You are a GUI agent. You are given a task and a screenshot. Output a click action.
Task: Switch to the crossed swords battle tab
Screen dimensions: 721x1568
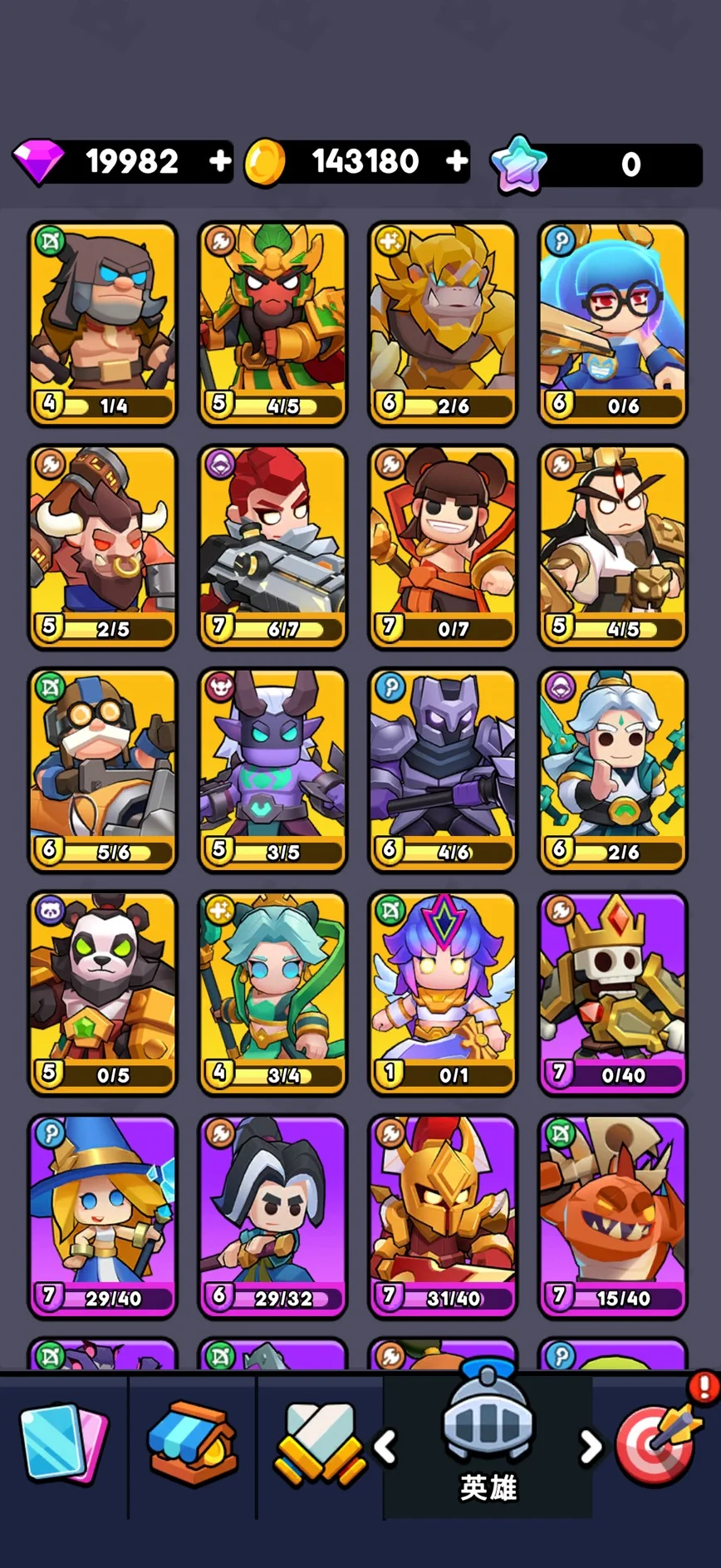[x=319, y=1444]
